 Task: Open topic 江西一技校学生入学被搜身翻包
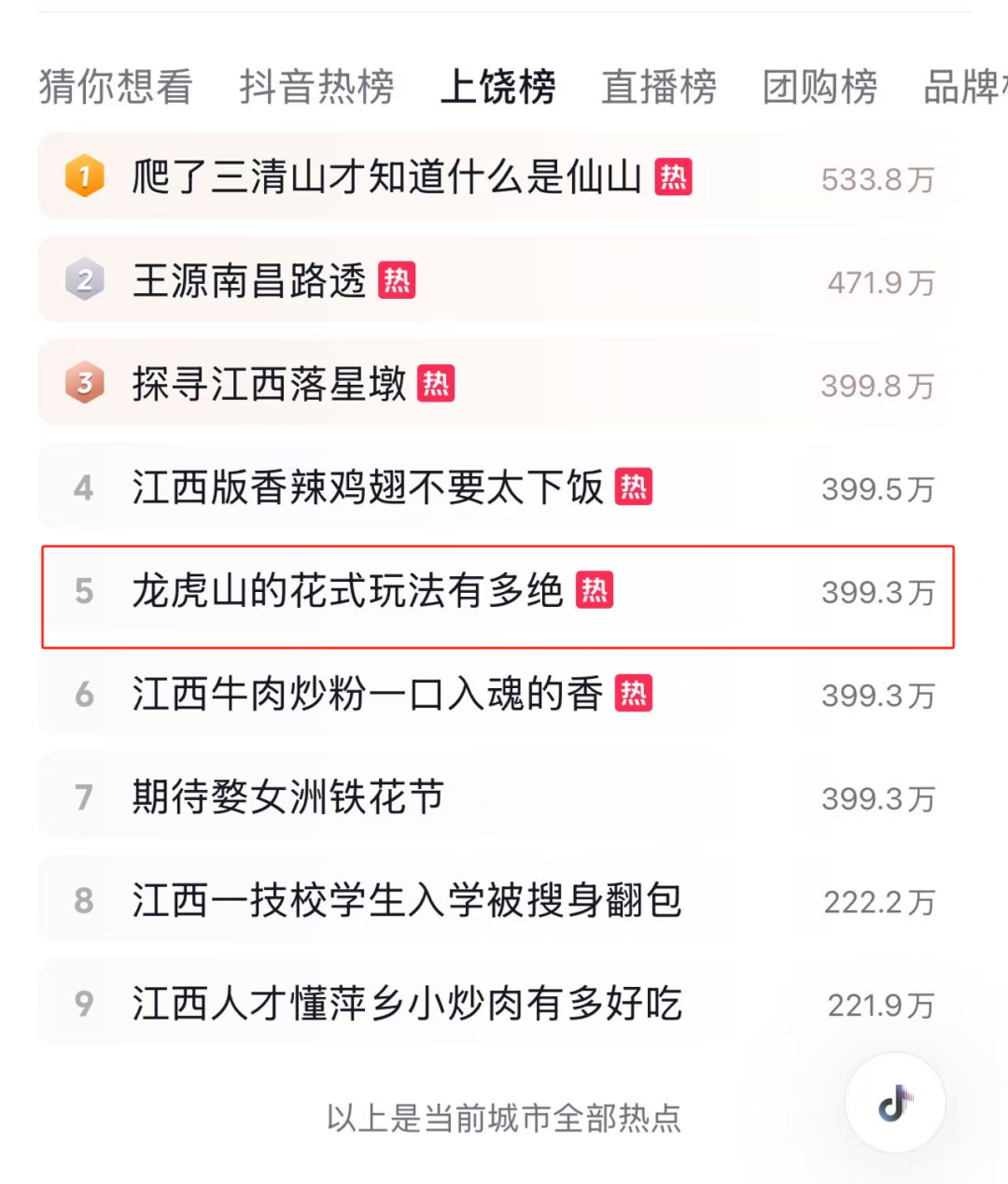407,901
